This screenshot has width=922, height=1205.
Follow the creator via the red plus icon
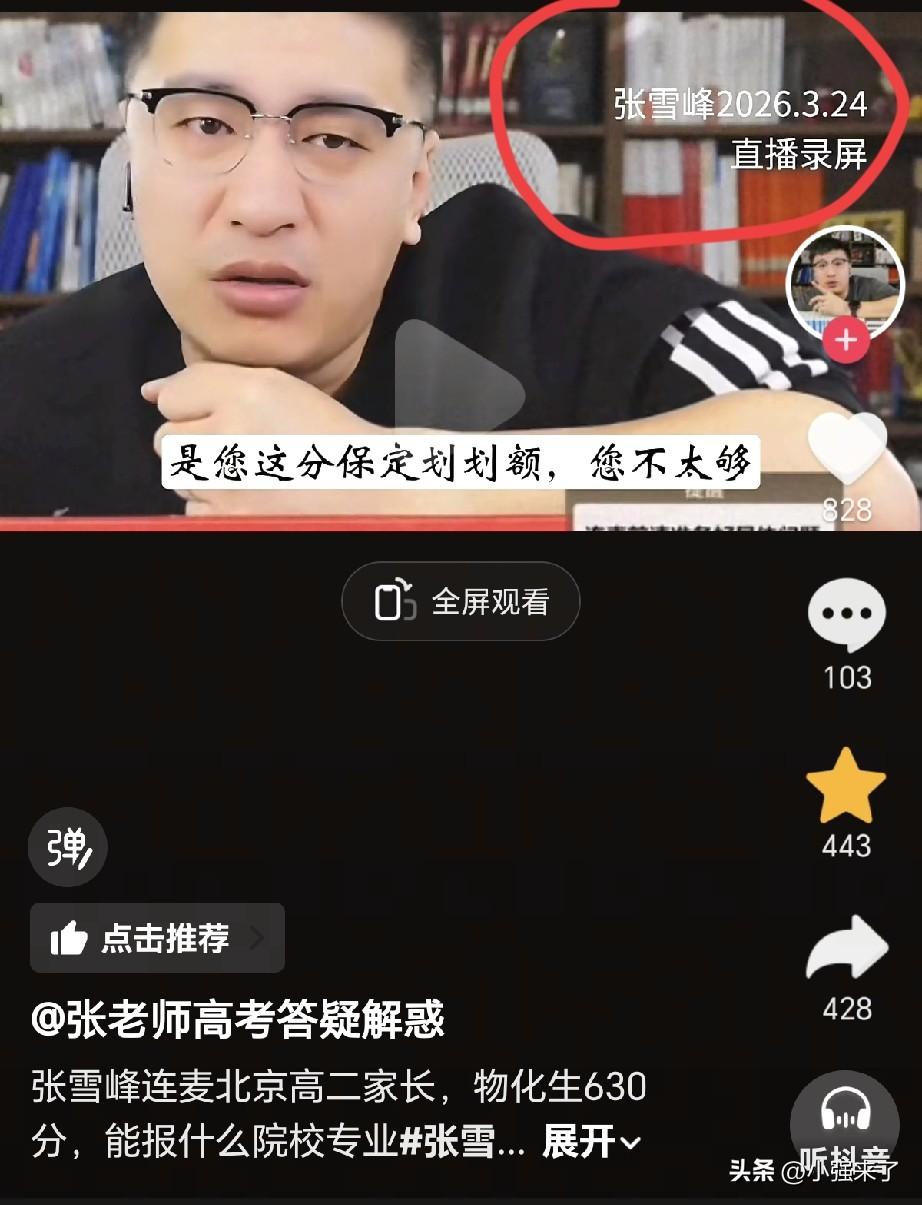pyautogui.click(x=846, y=339)
